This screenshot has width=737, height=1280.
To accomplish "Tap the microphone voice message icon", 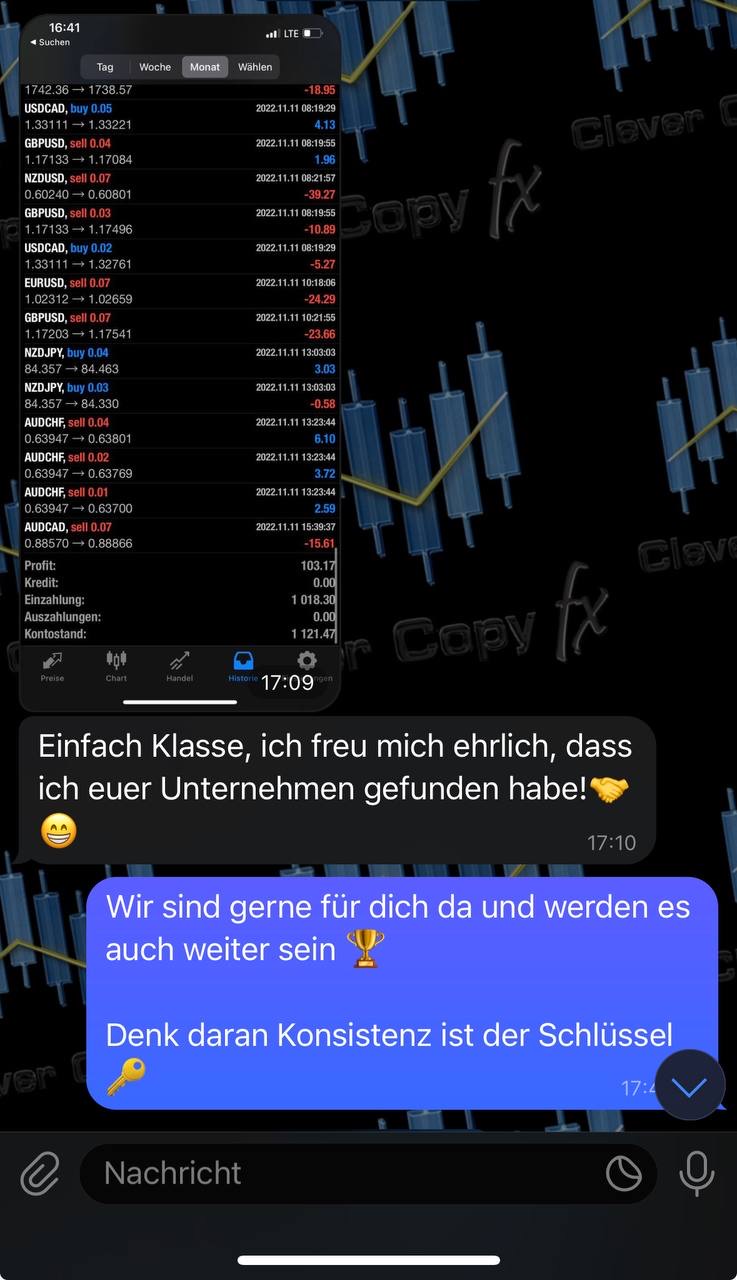I will click(x=696, y=1173).
